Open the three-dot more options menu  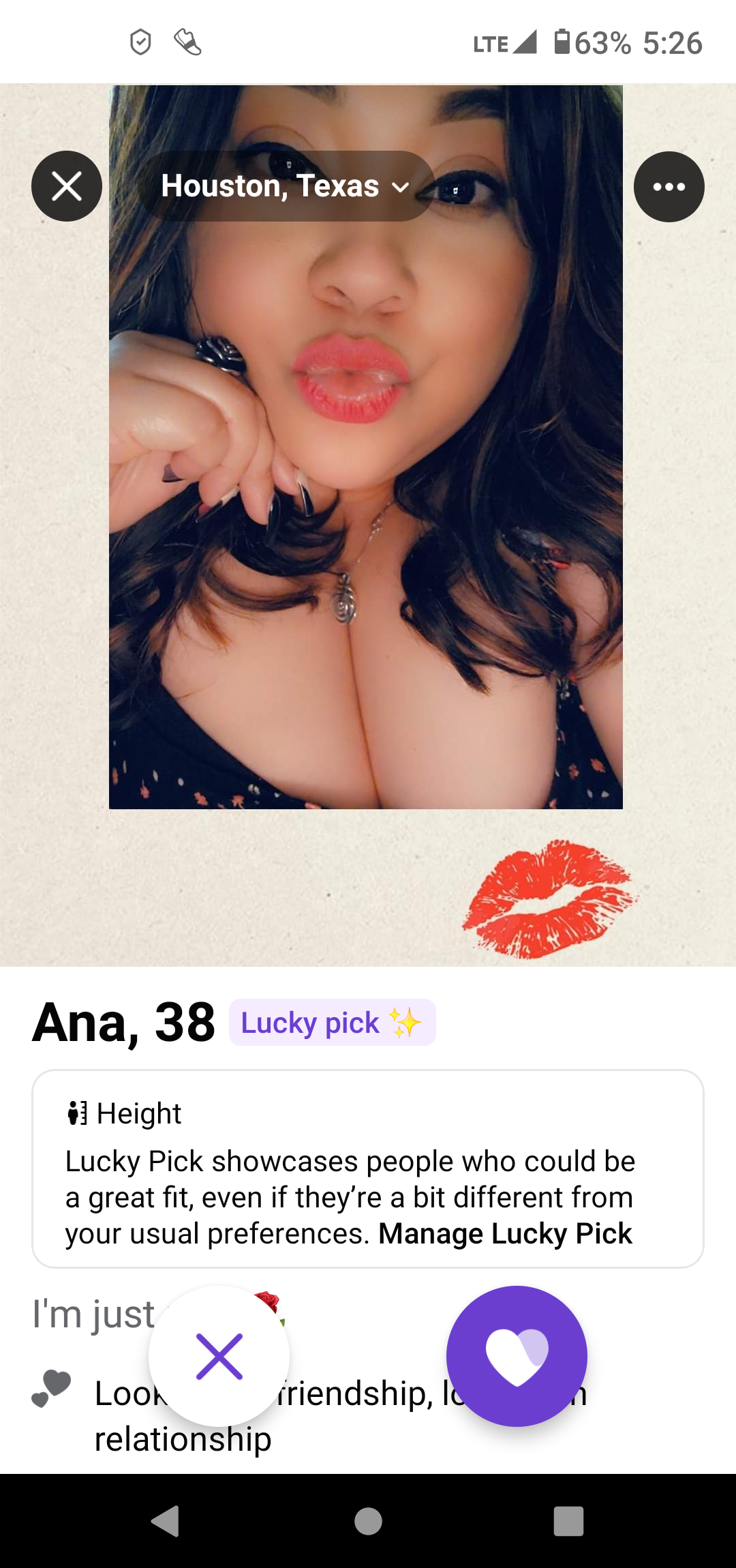pyautogui.click(x=669, y=187)
